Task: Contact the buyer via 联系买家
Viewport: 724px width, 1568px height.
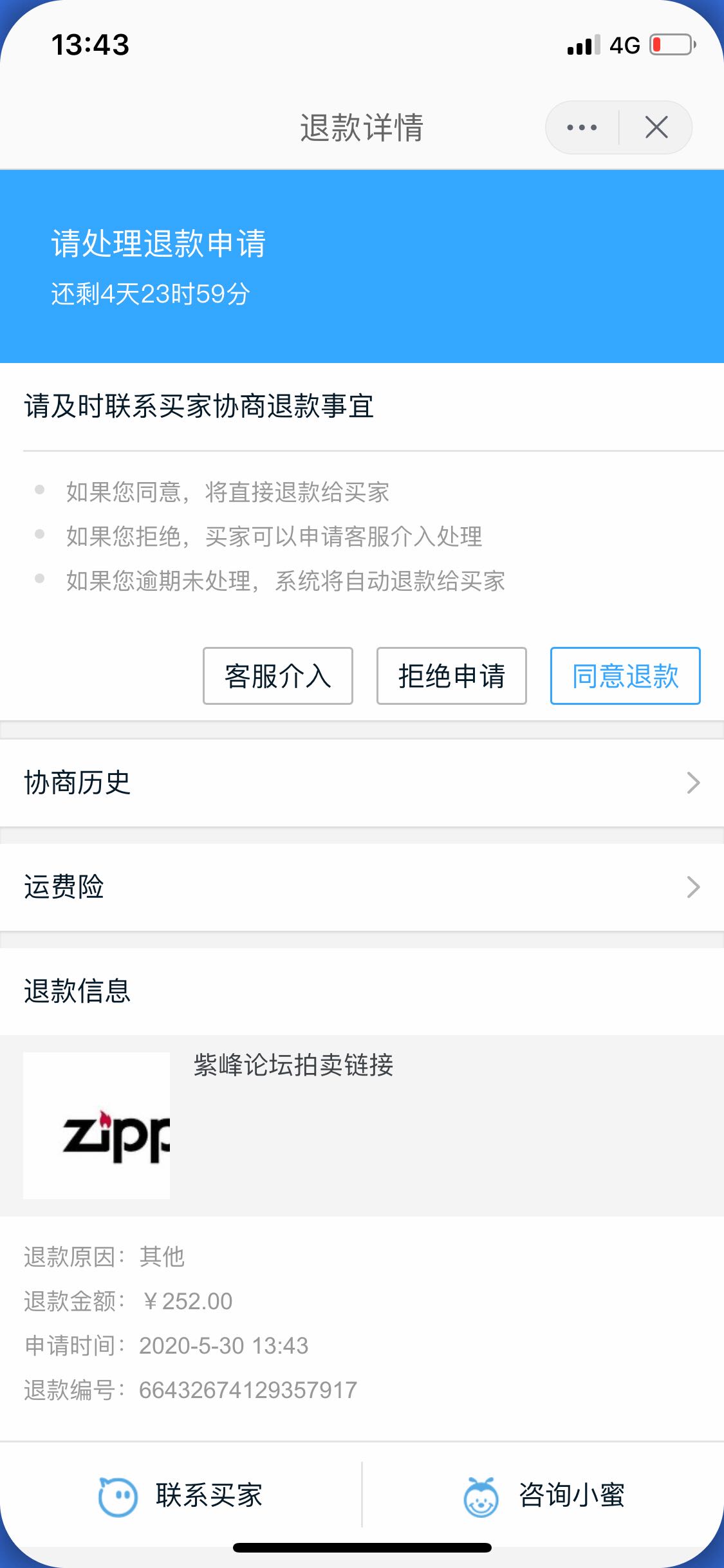Action: 181,1495
